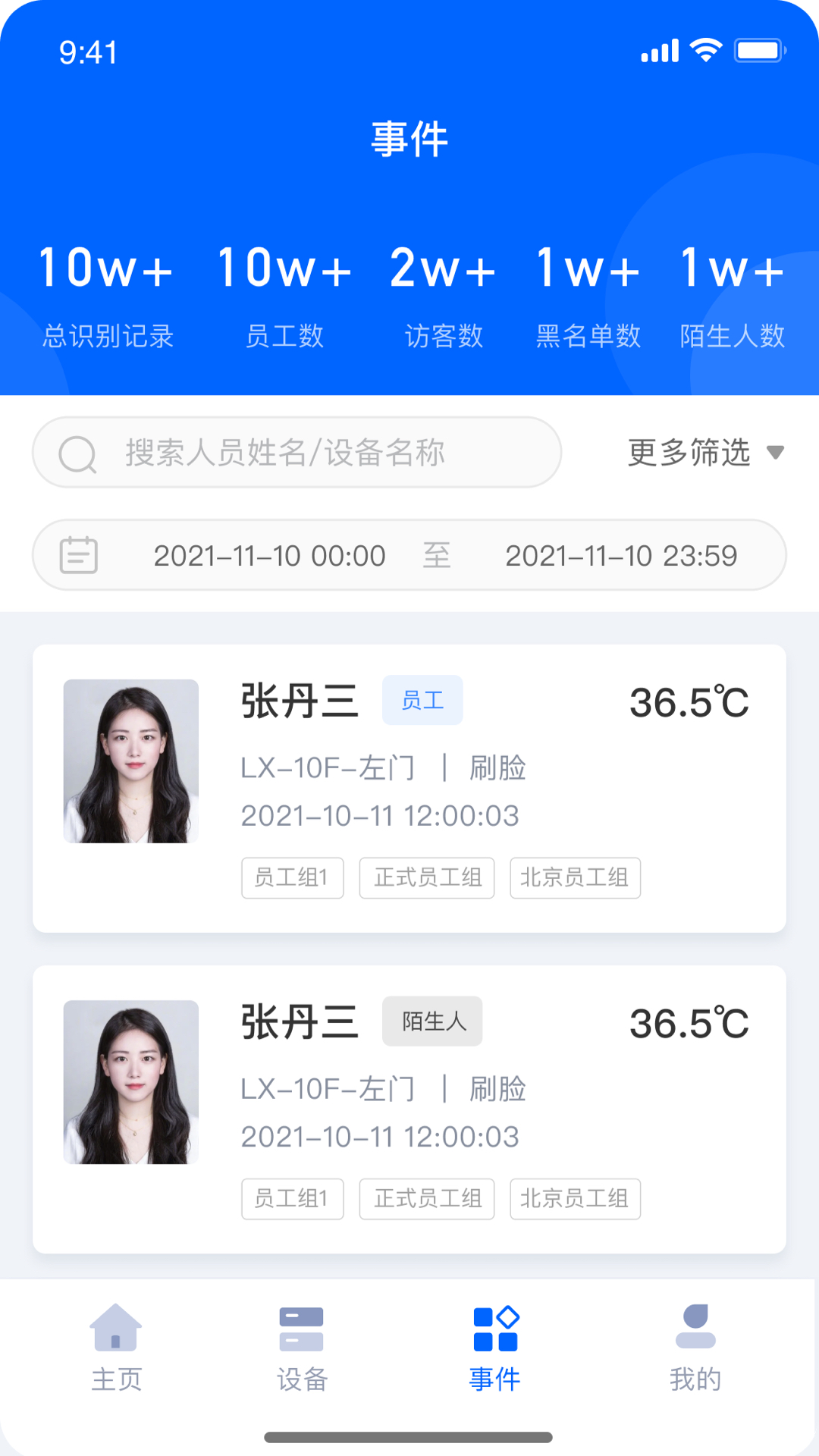Go to the 我的 tab
Viewport: 819px width, 1456px height.
[695, 1348]
